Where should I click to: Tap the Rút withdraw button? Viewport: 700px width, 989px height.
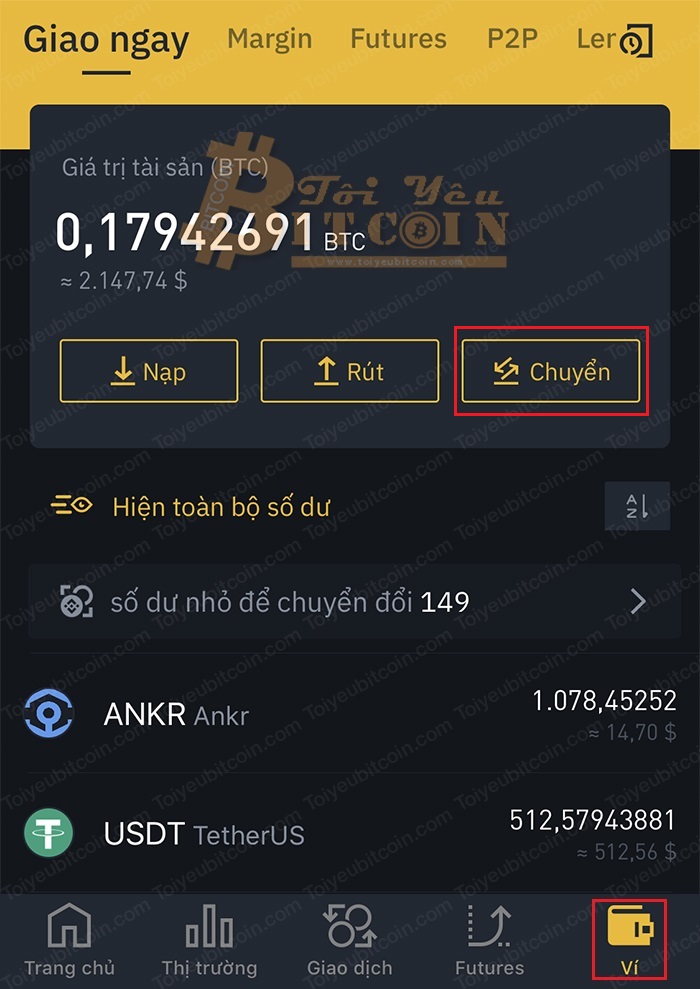(x=350, y=371)
